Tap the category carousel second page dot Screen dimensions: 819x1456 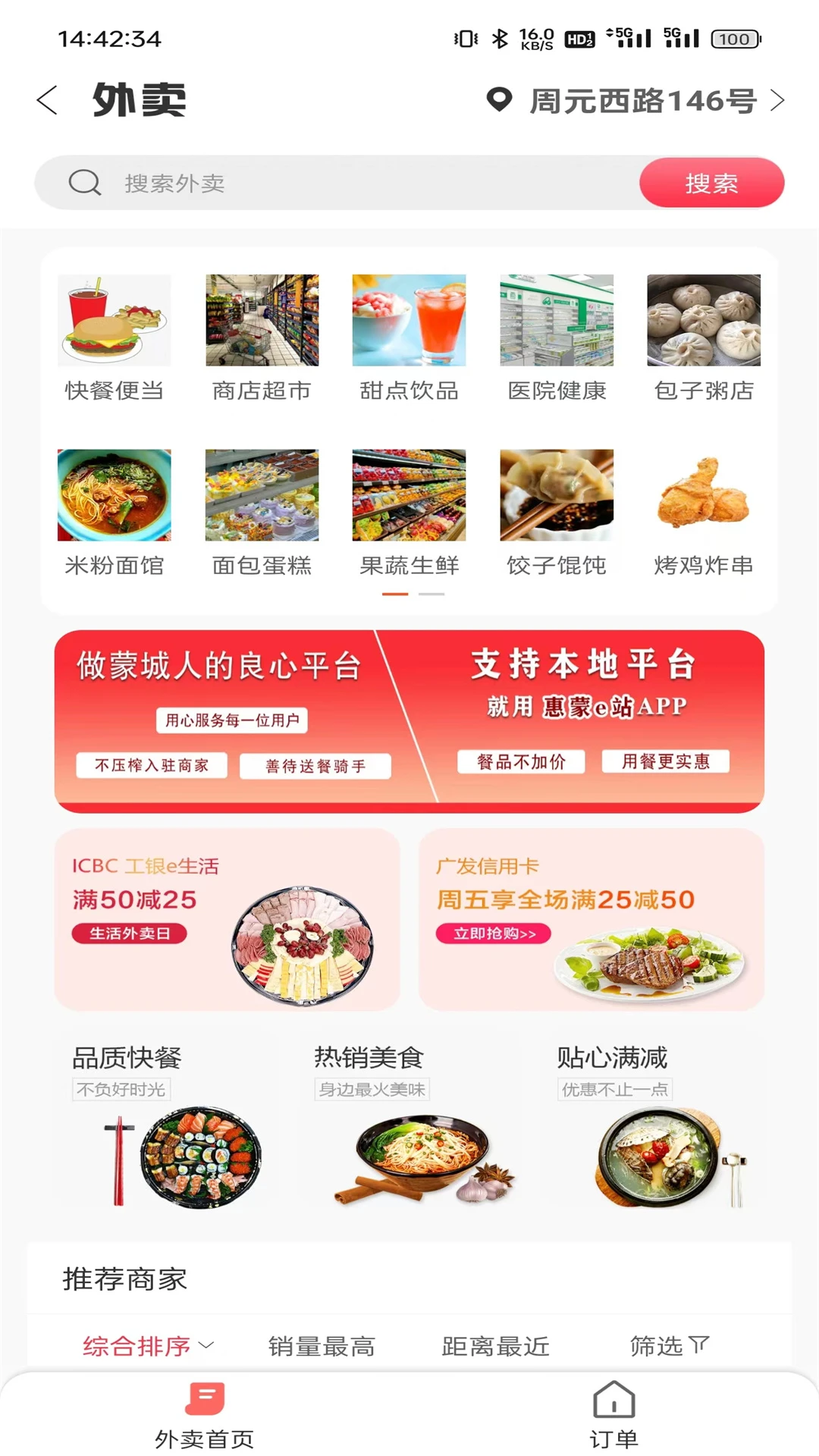tap(433, 595)
